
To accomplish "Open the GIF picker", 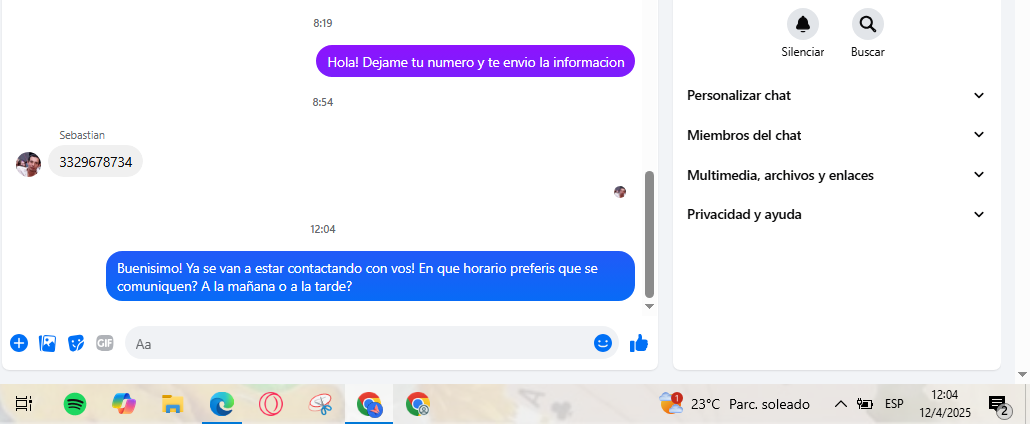I will [105, 343].
